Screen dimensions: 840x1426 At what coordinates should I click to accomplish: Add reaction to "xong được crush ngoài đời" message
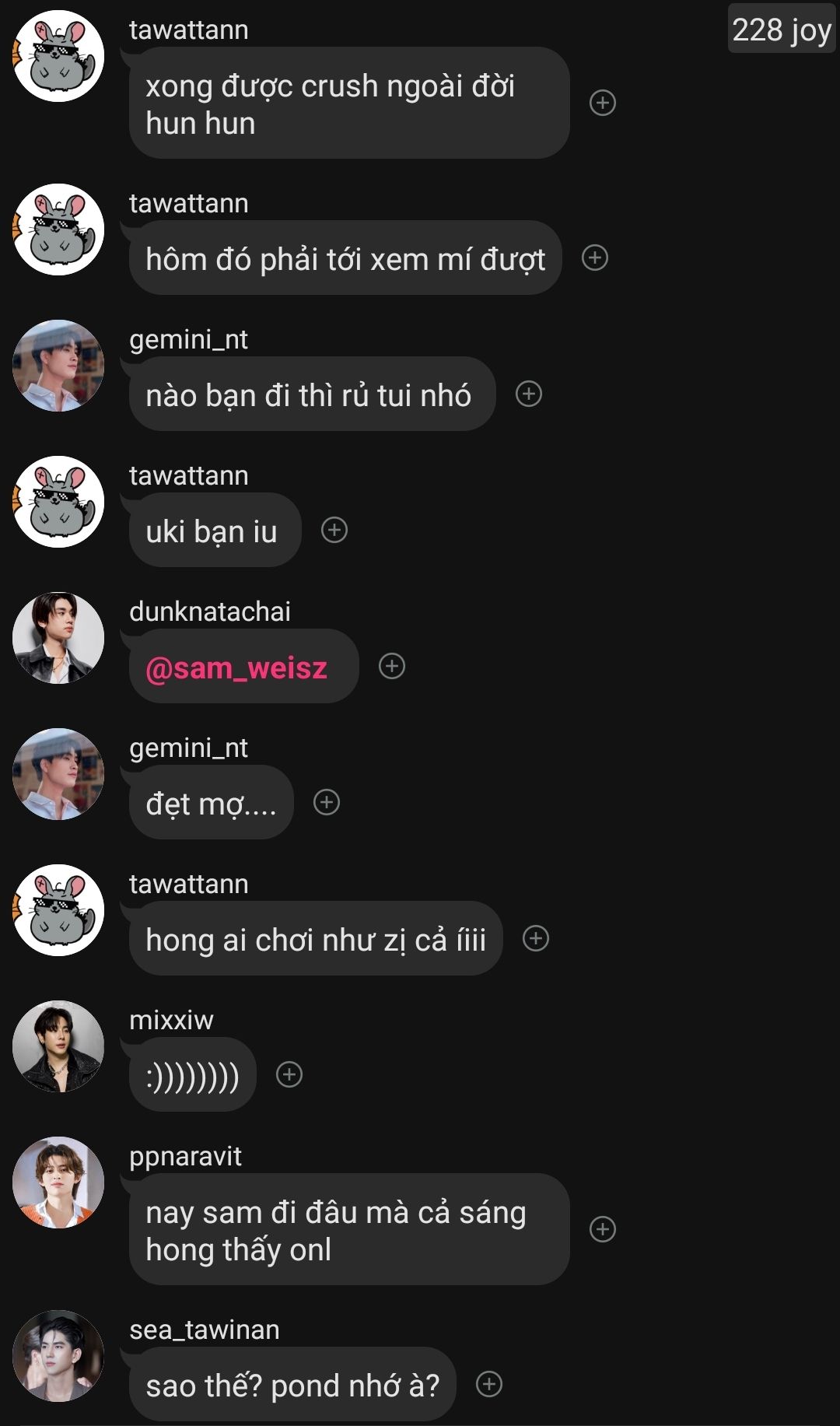pos(603,103)
